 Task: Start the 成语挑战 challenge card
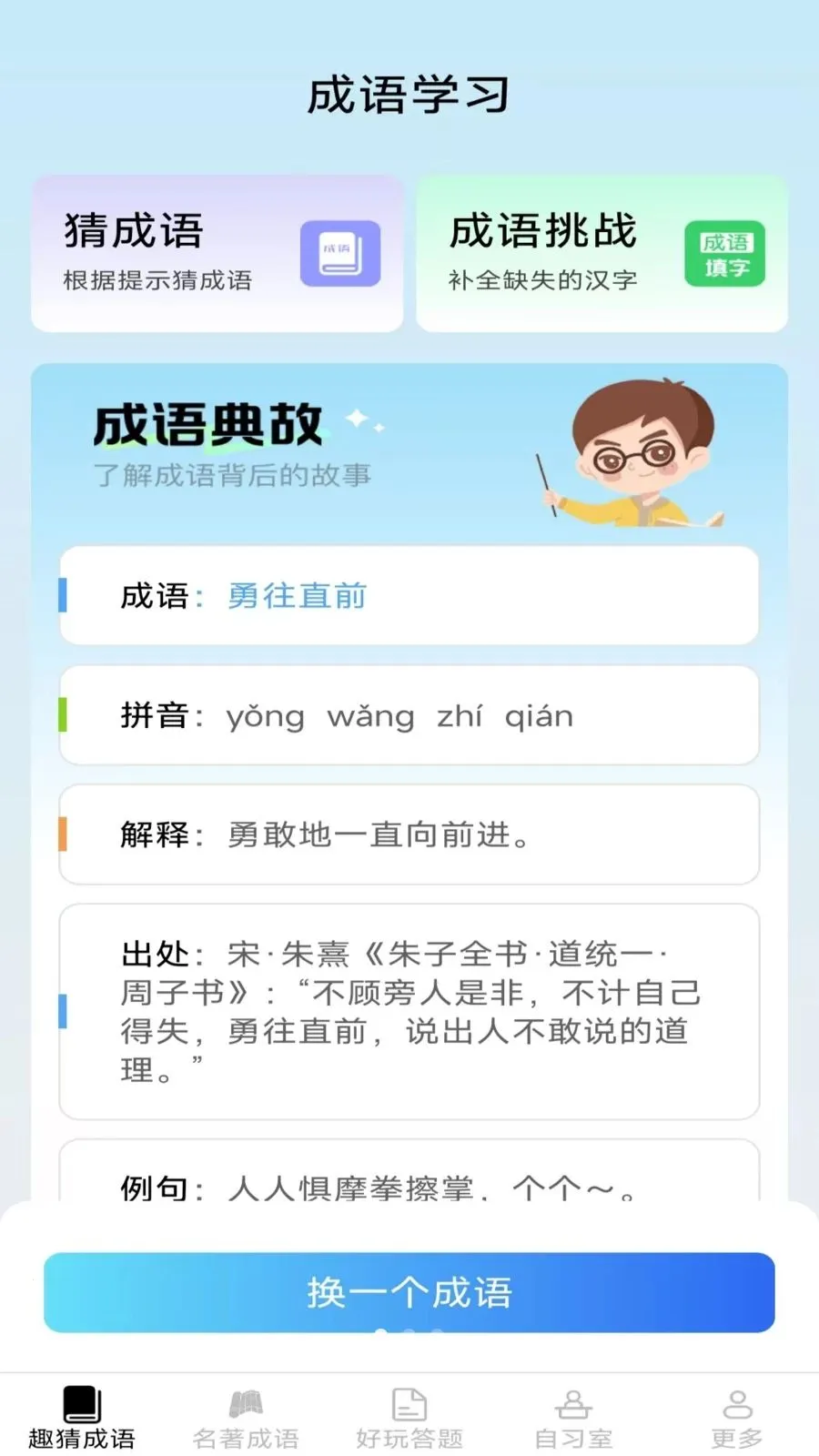click(x=601, y=253)
